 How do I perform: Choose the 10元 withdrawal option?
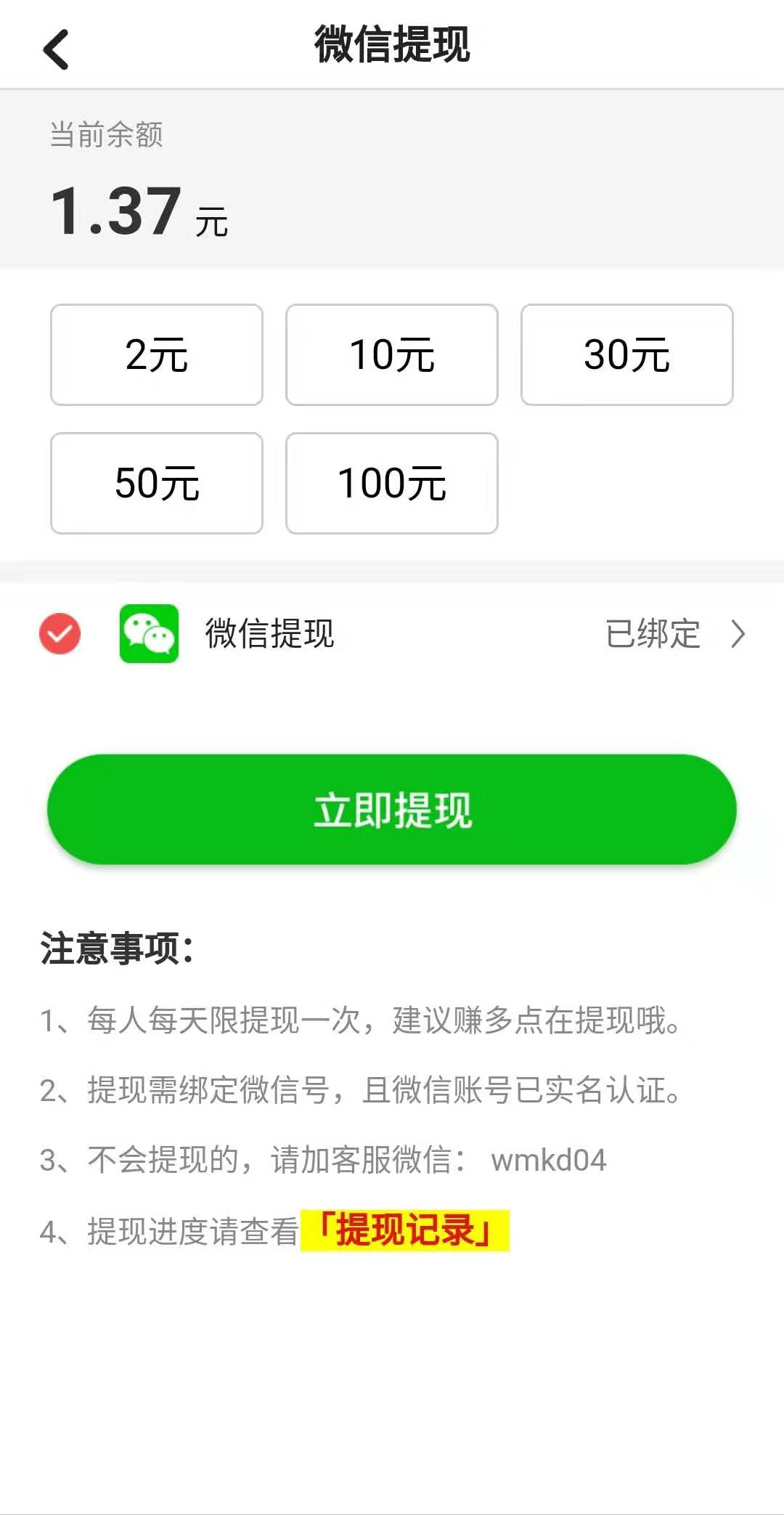tap(392, 354)
